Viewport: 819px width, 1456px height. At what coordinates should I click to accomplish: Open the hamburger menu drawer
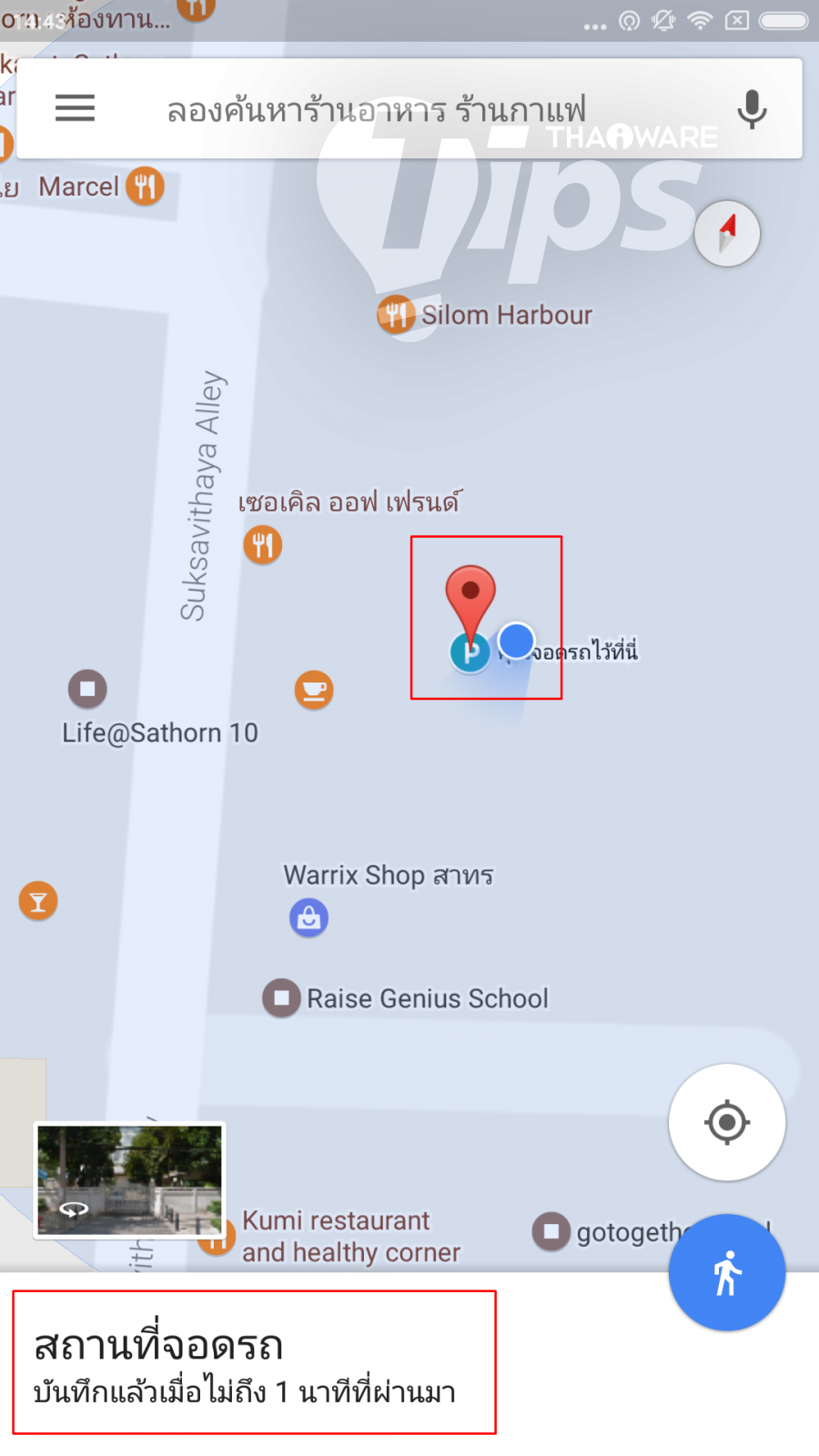click(75, 108)
